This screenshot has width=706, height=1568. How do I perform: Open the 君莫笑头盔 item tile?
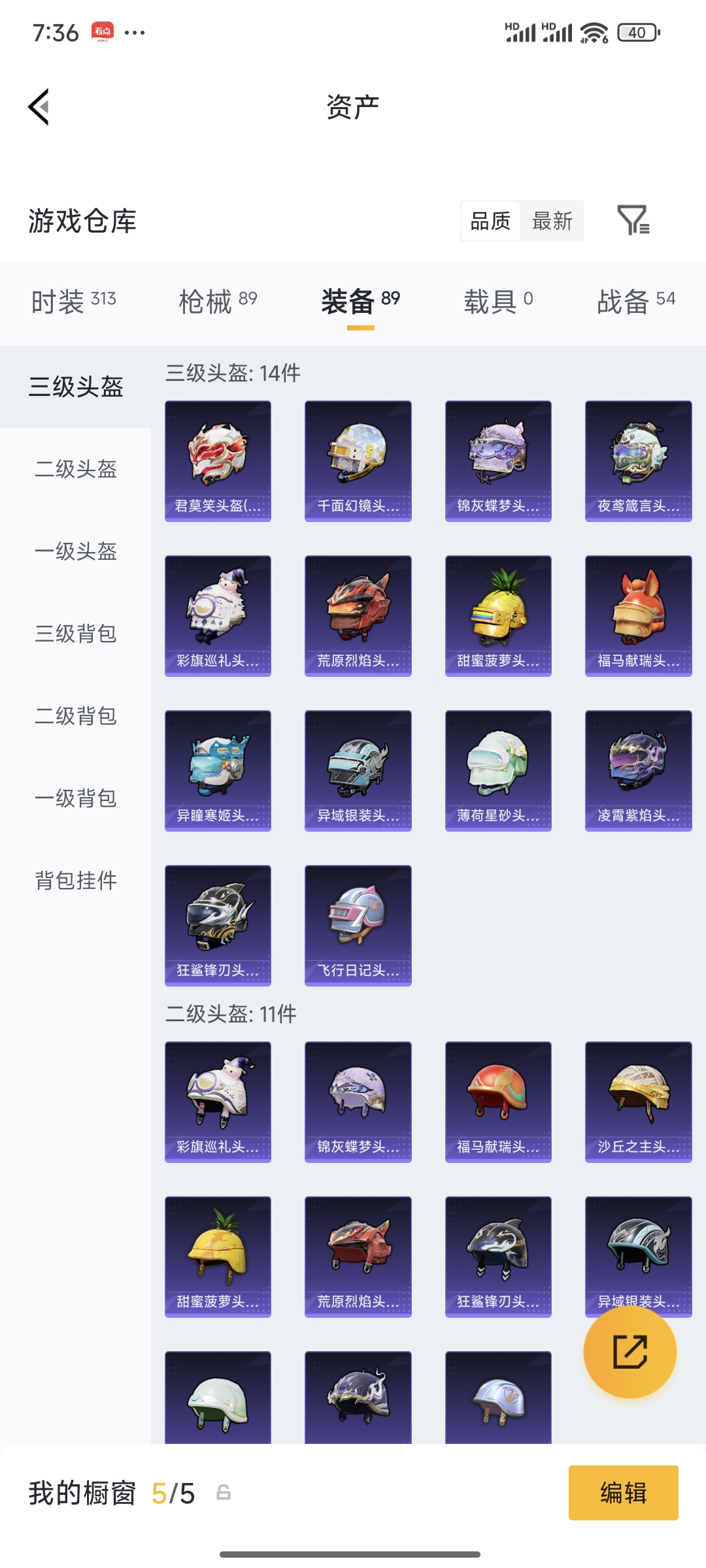click(x=218, y=461)
